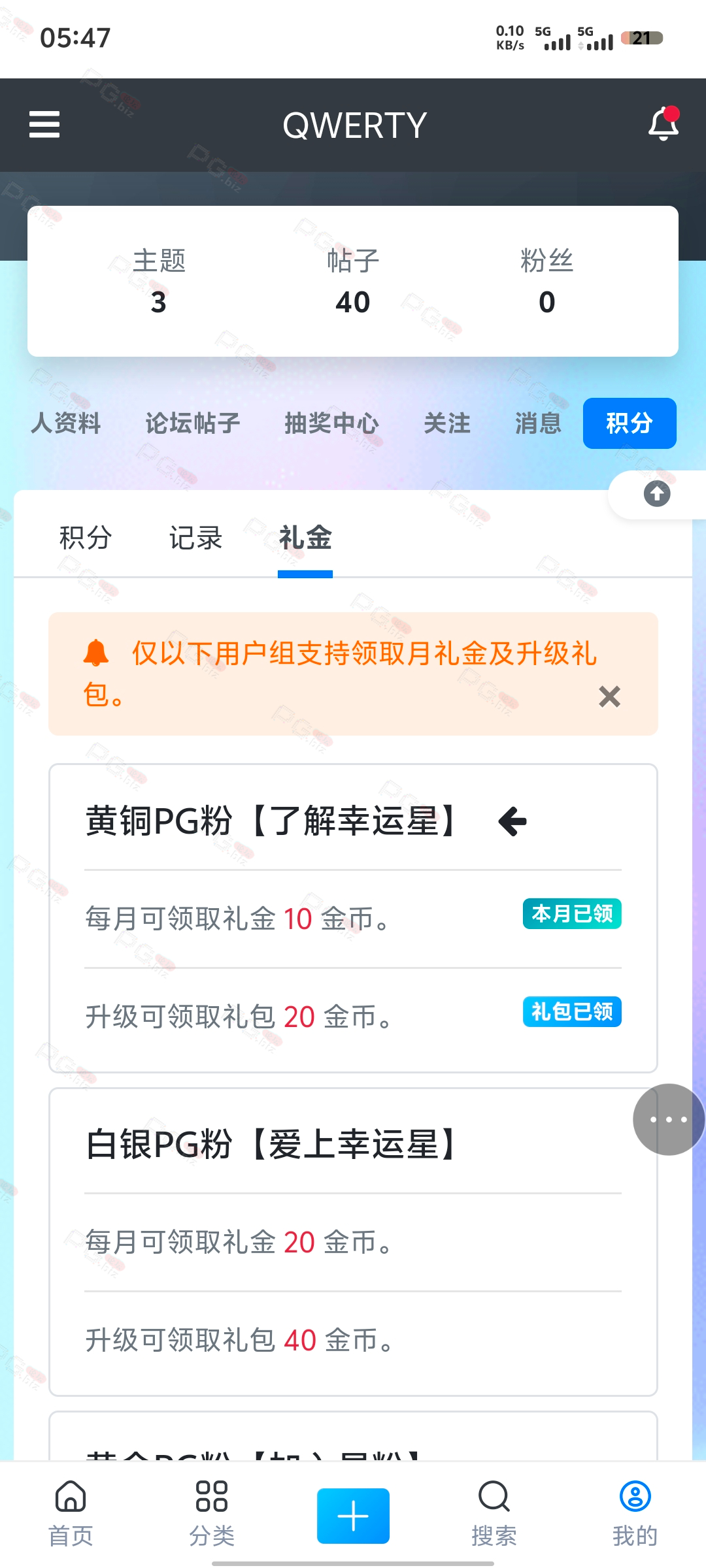Viewport: 706px width, 1568px height.
Task: Switch to the 积分 sub-tab
Action: 86,538
